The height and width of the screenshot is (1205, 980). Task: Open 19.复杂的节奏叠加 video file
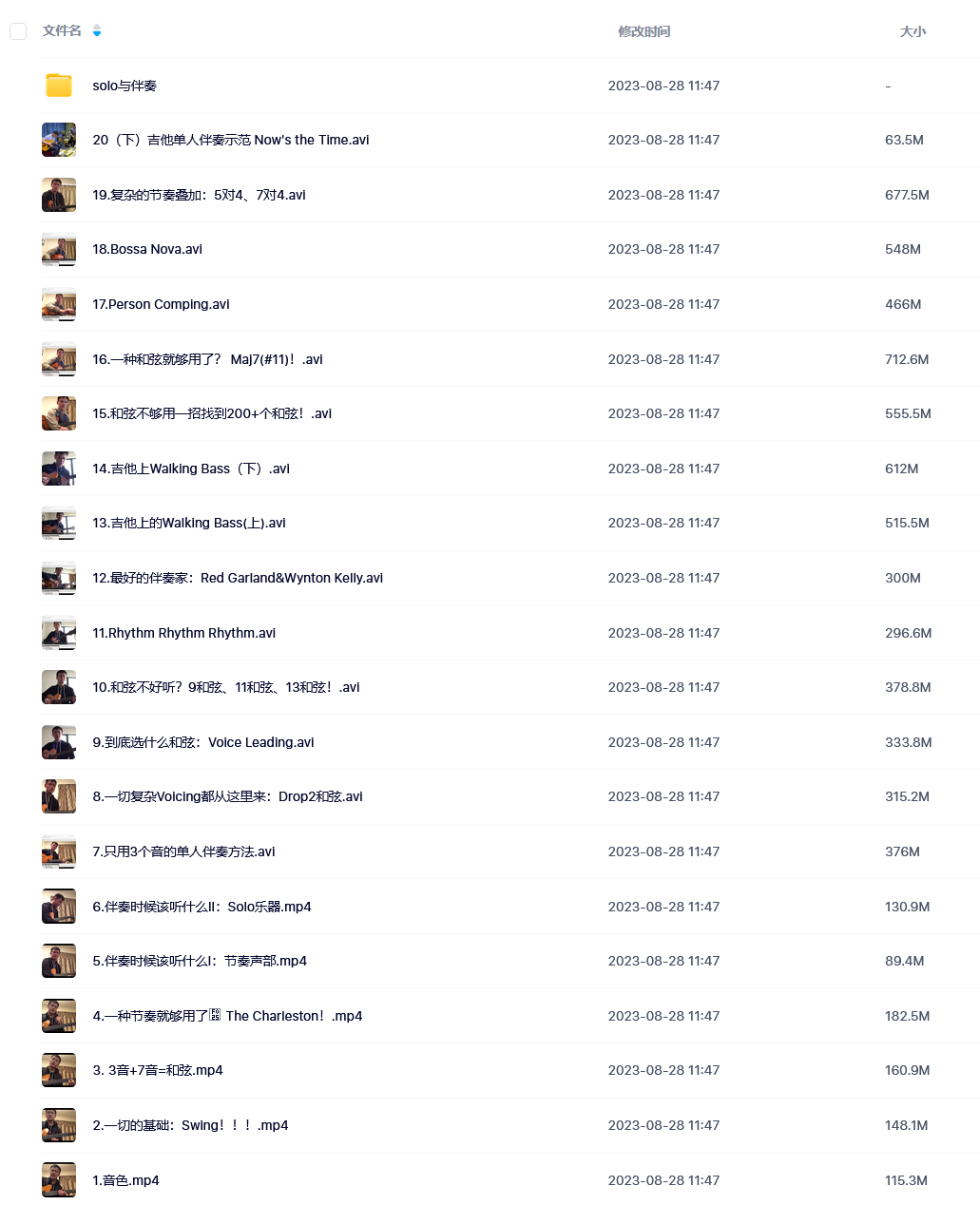[199, 195]
